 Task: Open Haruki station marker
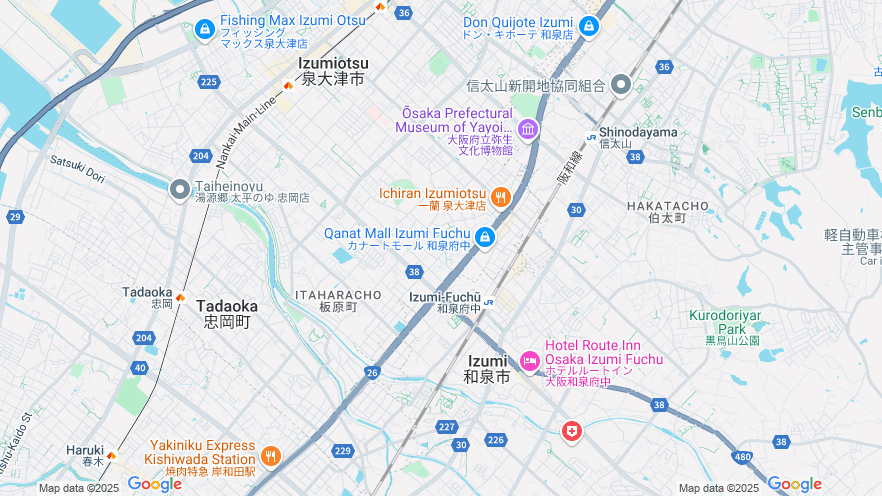pos(111,455)
